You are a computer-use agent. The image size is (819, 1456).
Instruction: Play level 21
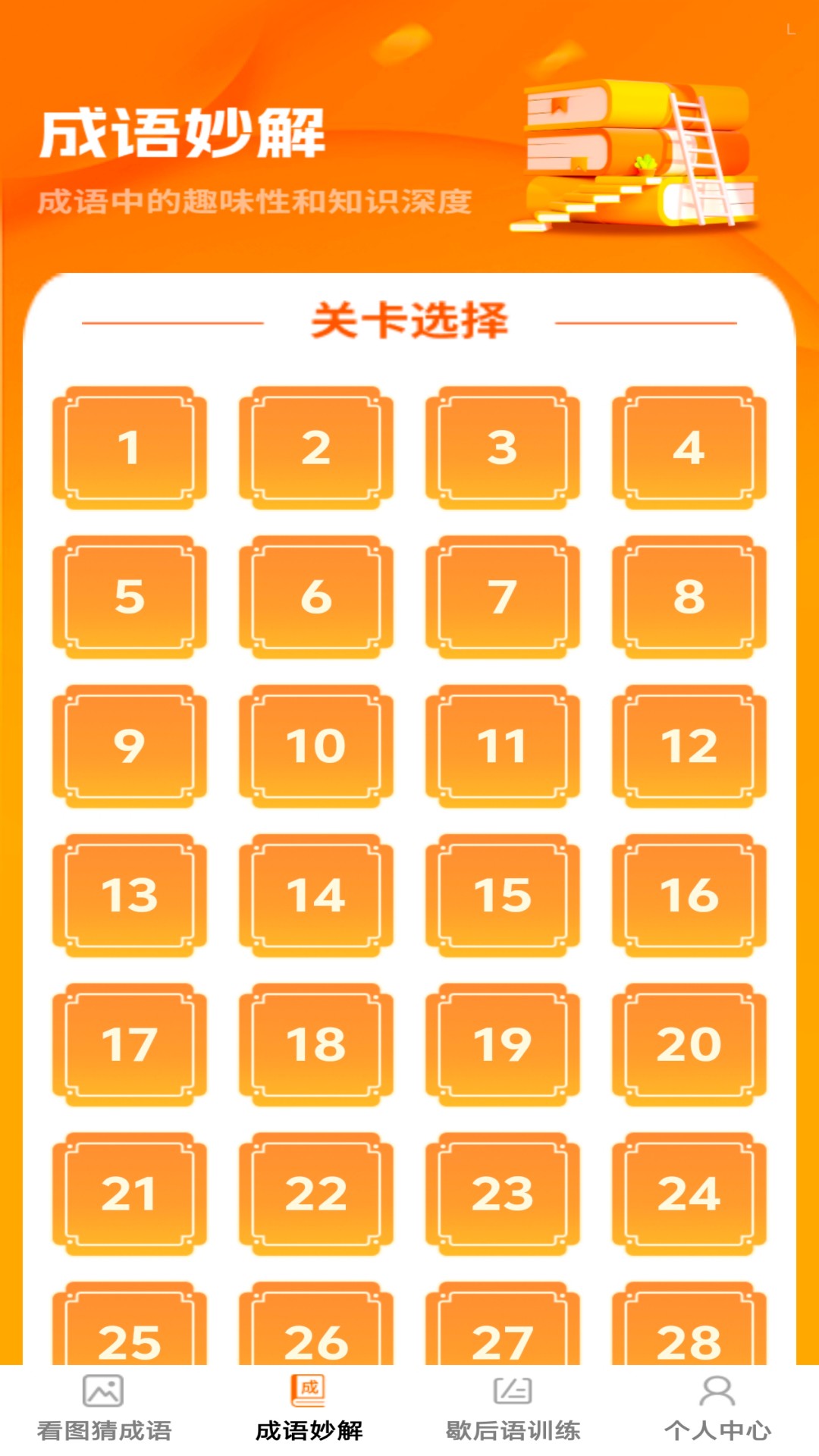[x=130, y=1194]
